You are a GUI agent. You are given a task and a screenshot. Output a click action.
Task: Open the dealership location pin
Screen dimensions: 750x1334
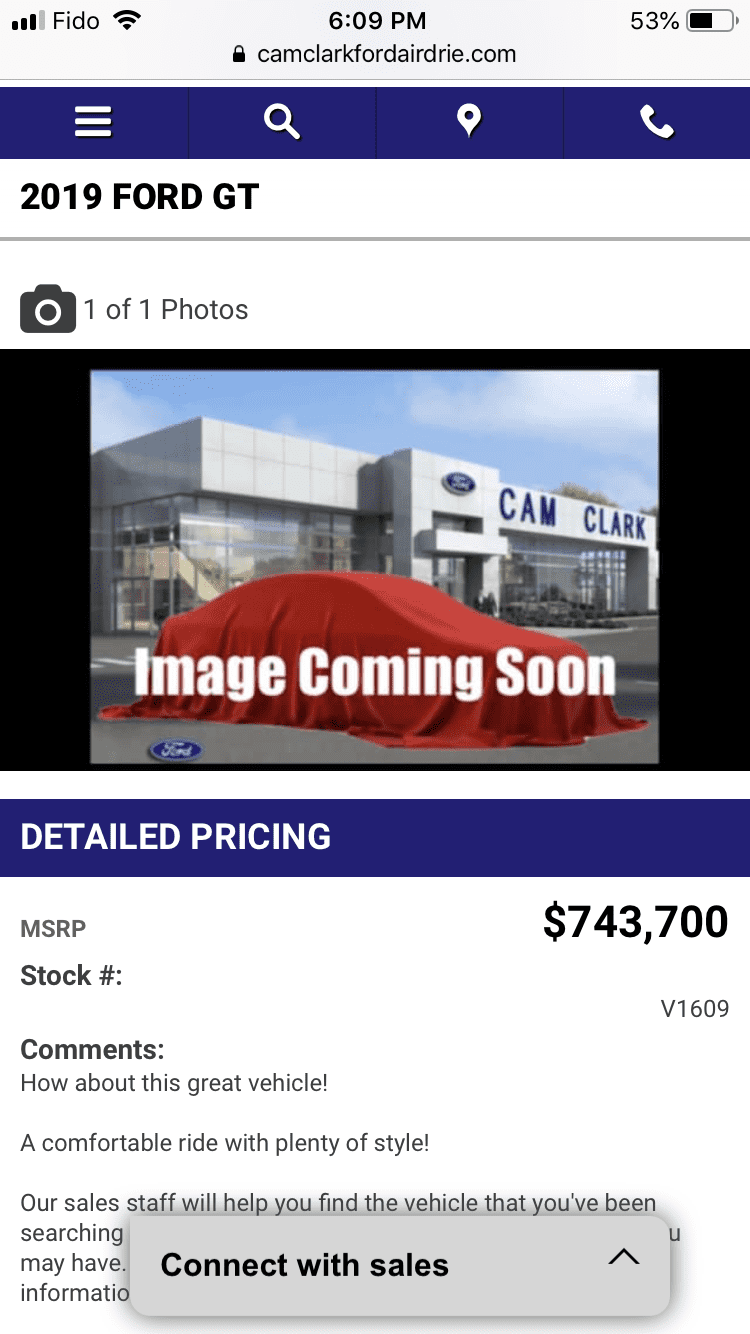pyautogui.click(x=469, y=122)
